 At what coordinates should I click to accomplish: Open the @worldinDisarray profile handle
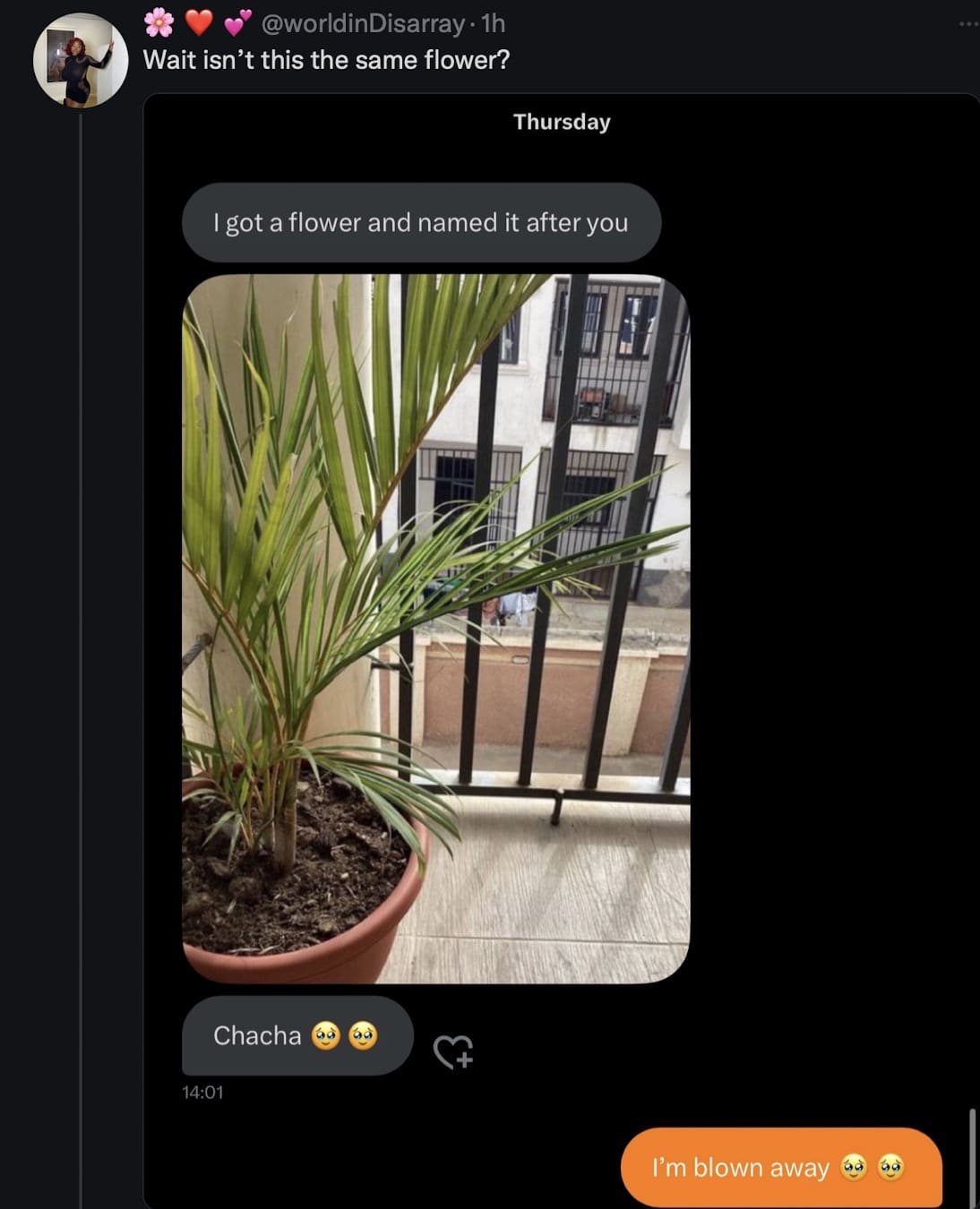click(363, 23)
